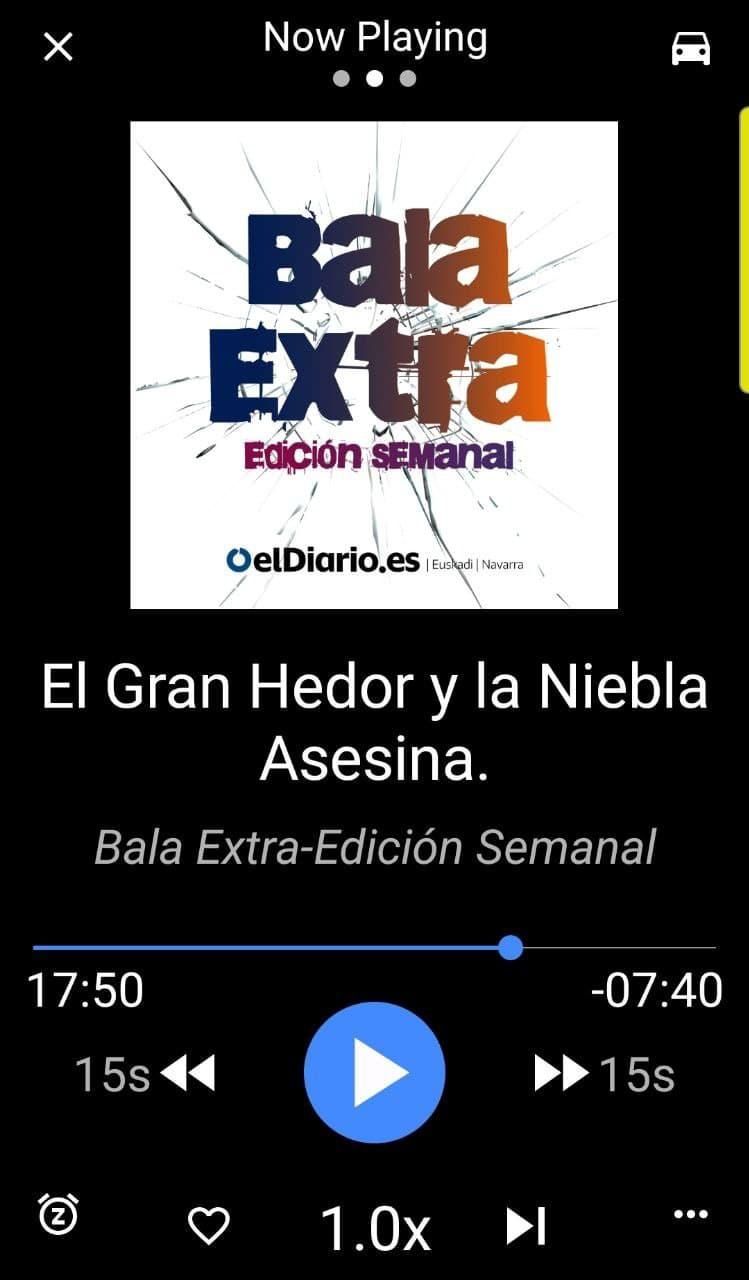Image resolution: width=749 pixels, height=1280 pixels.
Task: Open Bala Extra-Edición Semanal podcast details
Action: 374,845
